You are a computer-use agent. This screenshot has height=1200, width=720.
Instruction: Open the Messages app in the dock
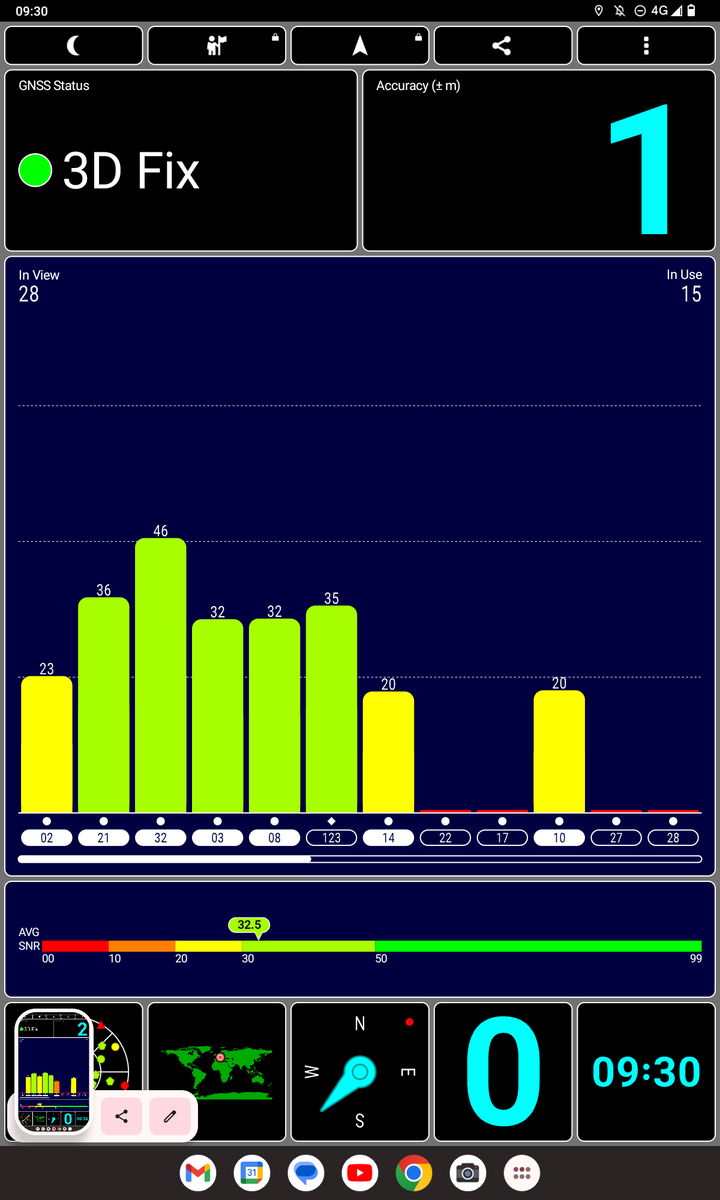(x=306, y=1172)
